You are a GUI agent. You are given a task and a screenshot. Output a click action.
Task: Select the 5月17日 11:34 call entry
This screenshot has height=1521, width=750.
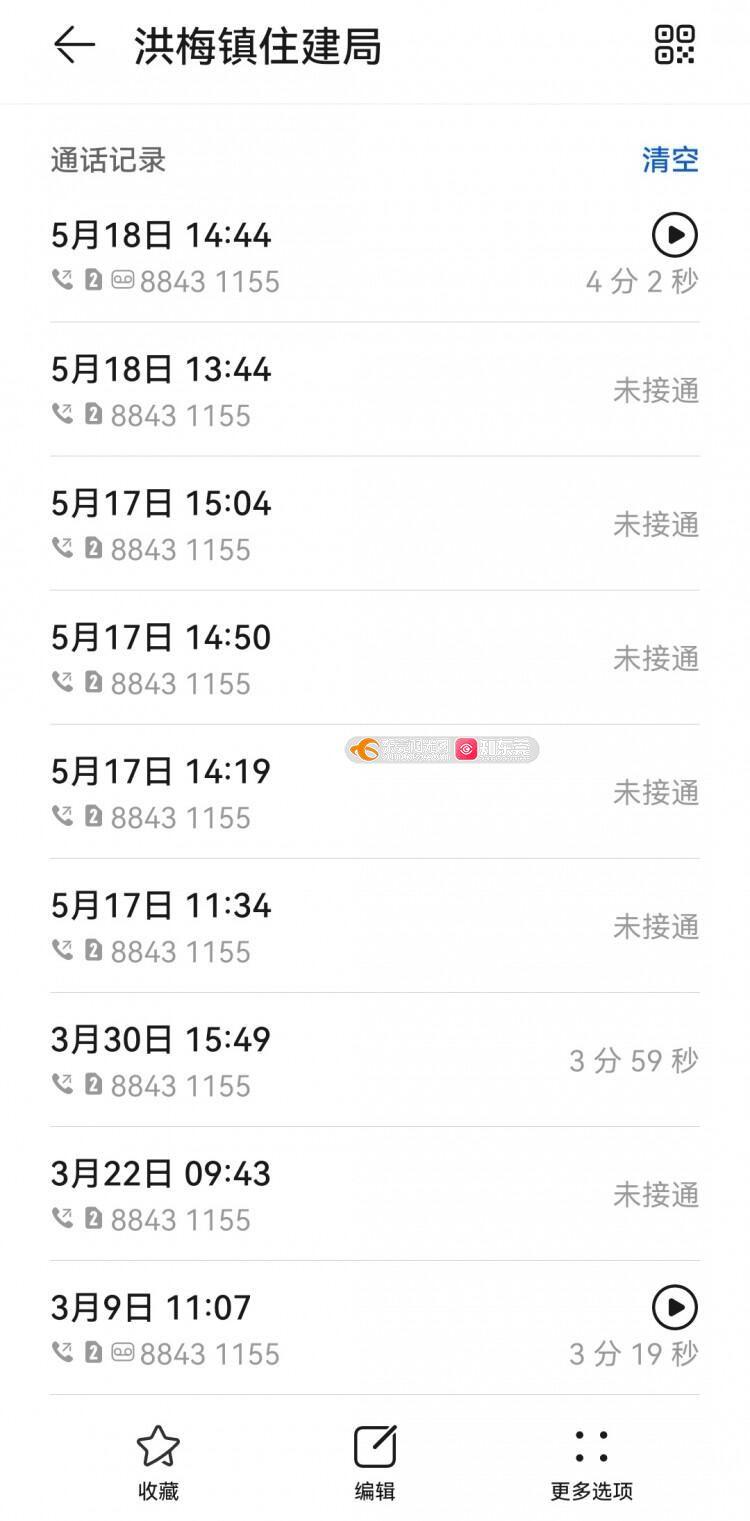point(375,926)
